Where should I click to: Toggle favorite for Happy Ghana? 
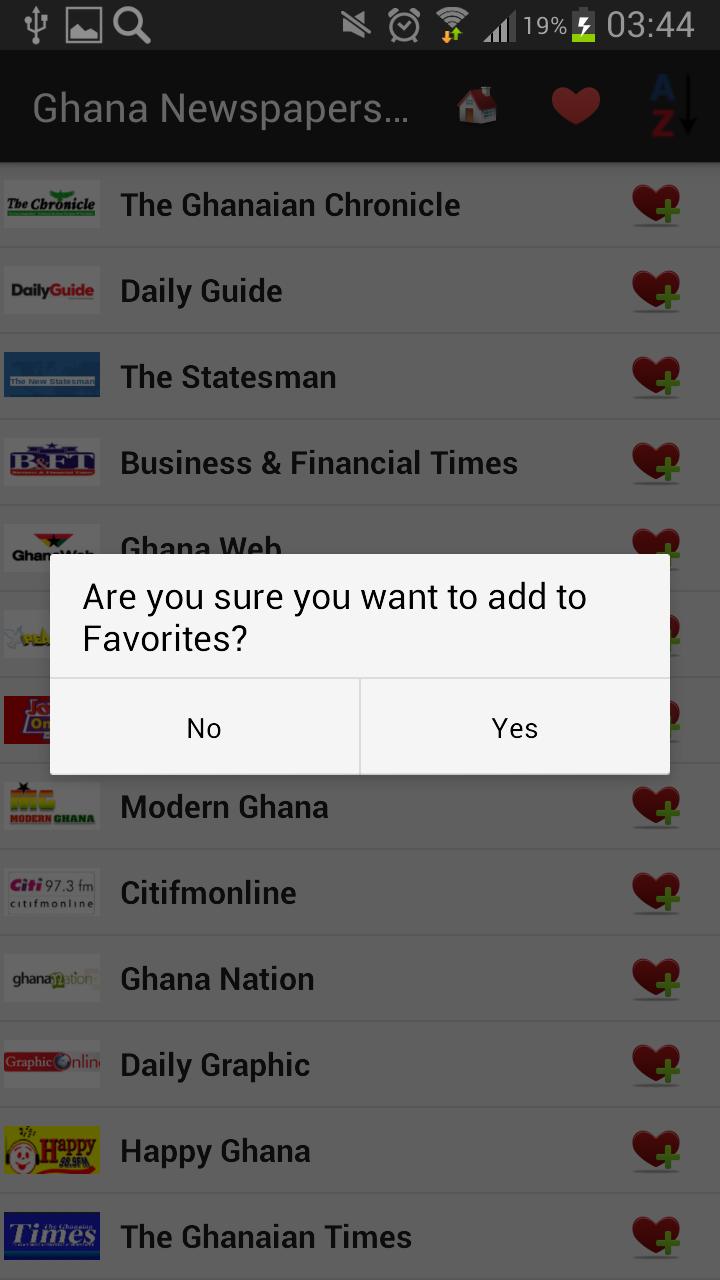tap(657, 1150)
